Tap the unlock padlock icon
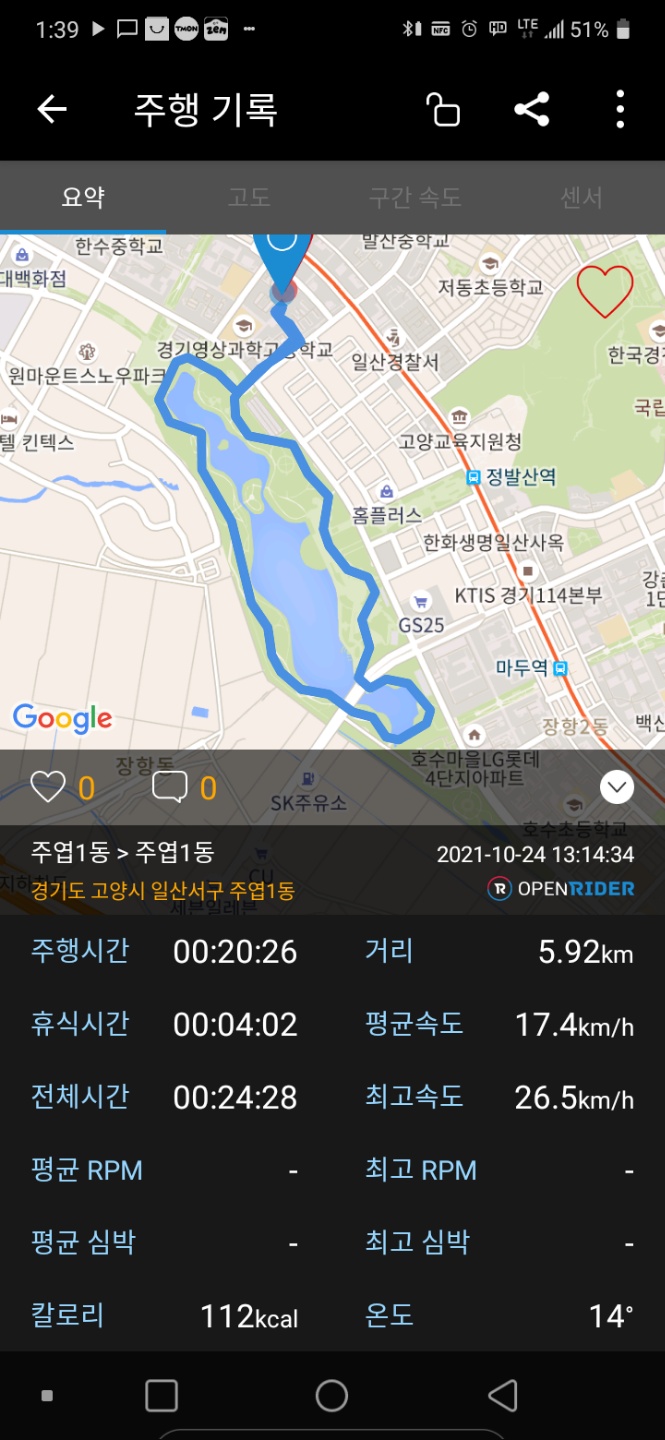 [x=443, y=109]
